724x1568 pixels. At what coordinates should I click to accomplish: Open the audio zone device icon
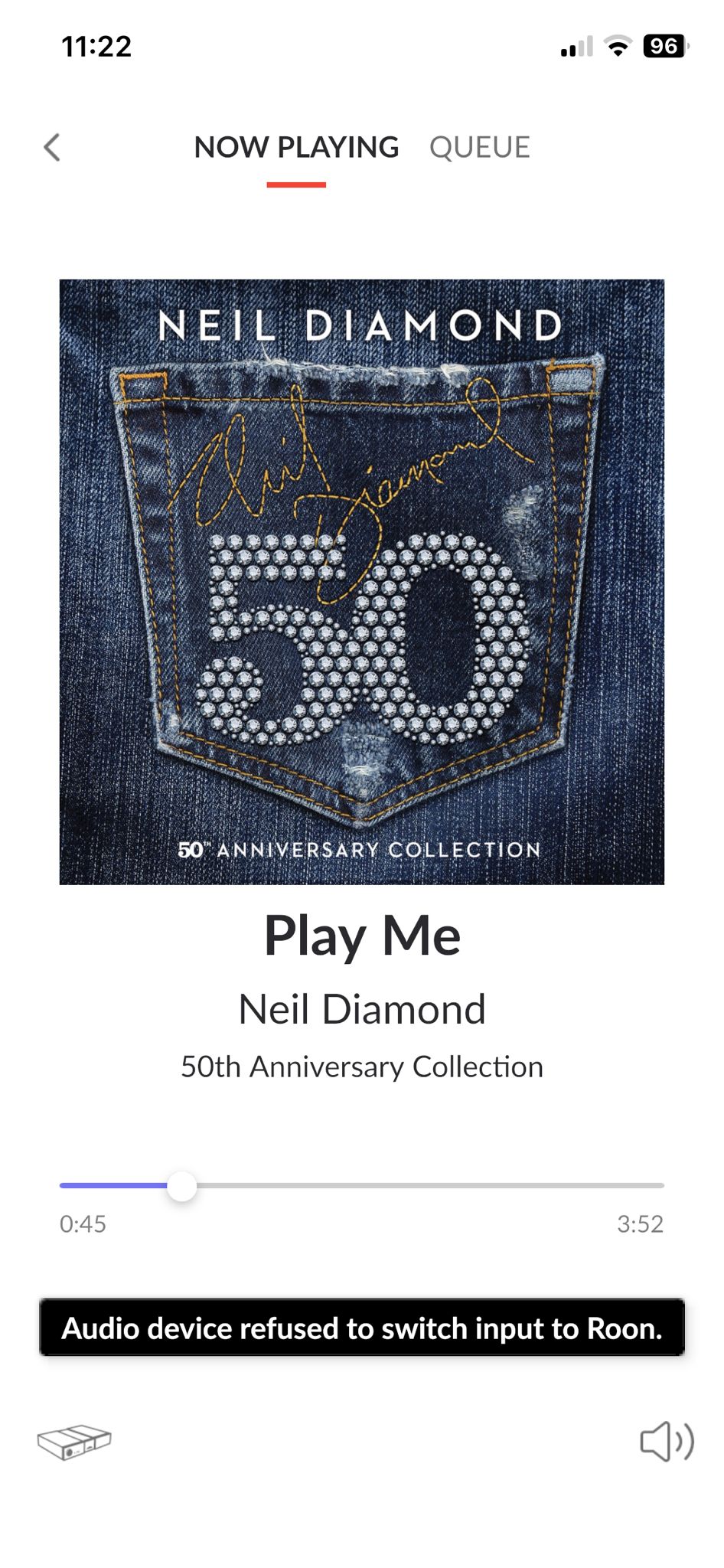[x=74, y=1442]
